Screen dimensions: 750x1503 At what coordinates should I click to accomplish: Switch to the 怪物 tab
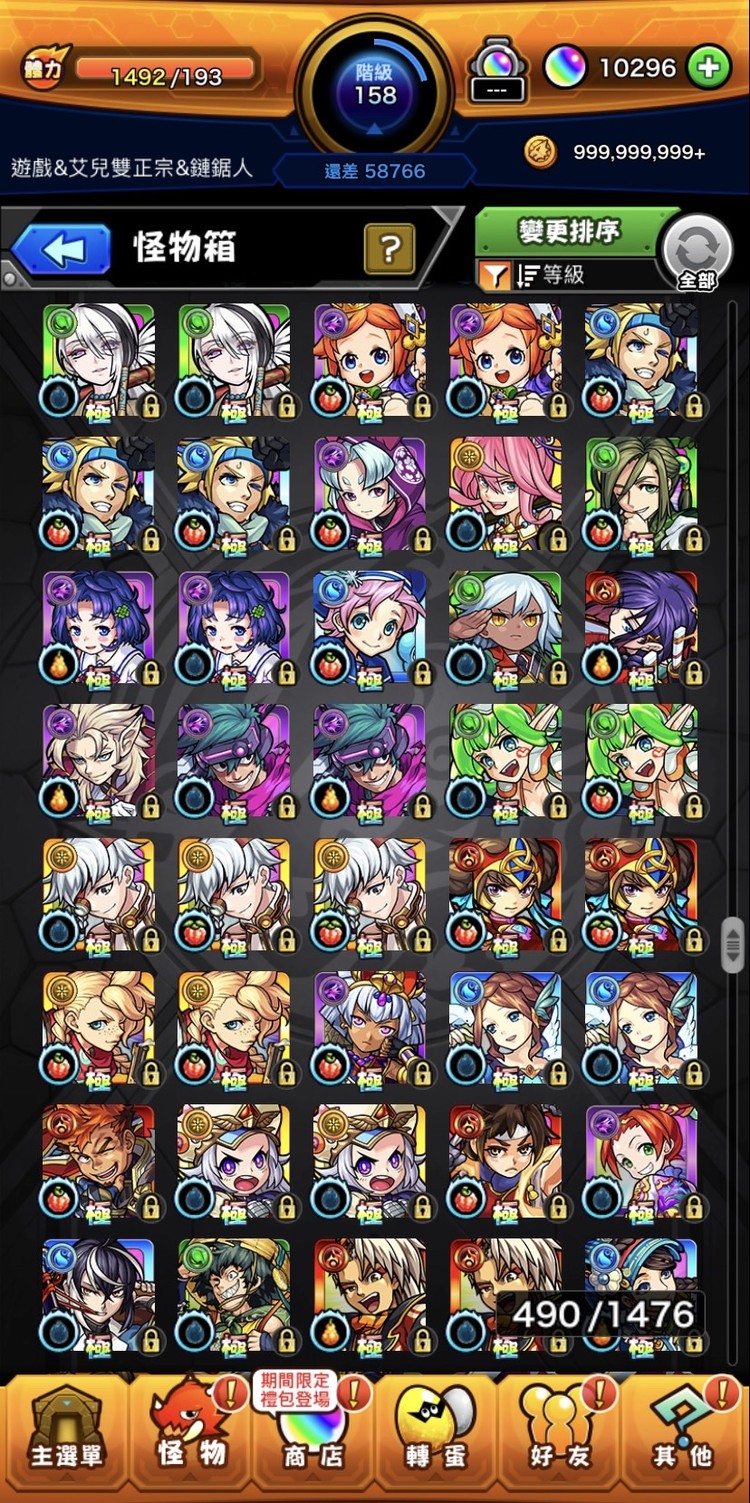[x=190, y=1437]
